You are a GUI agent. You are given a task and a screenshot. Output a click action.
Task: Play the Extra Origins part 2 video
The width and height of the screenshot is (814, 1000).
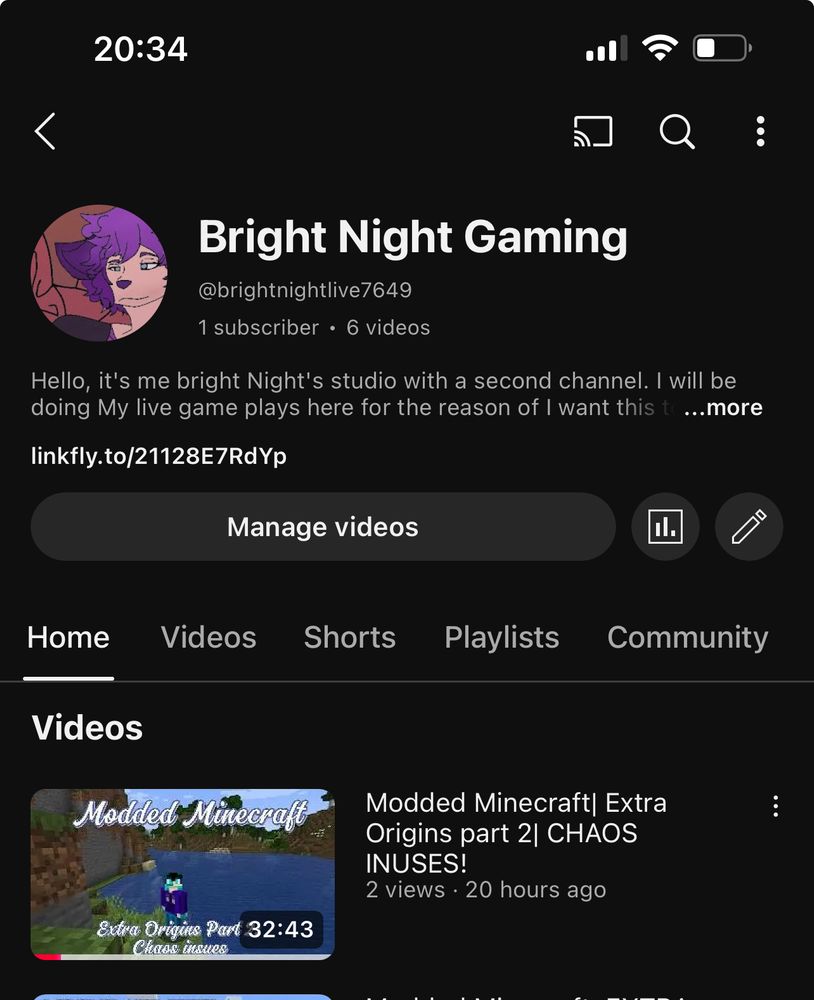pyautogui.click(x=182, y=874)
